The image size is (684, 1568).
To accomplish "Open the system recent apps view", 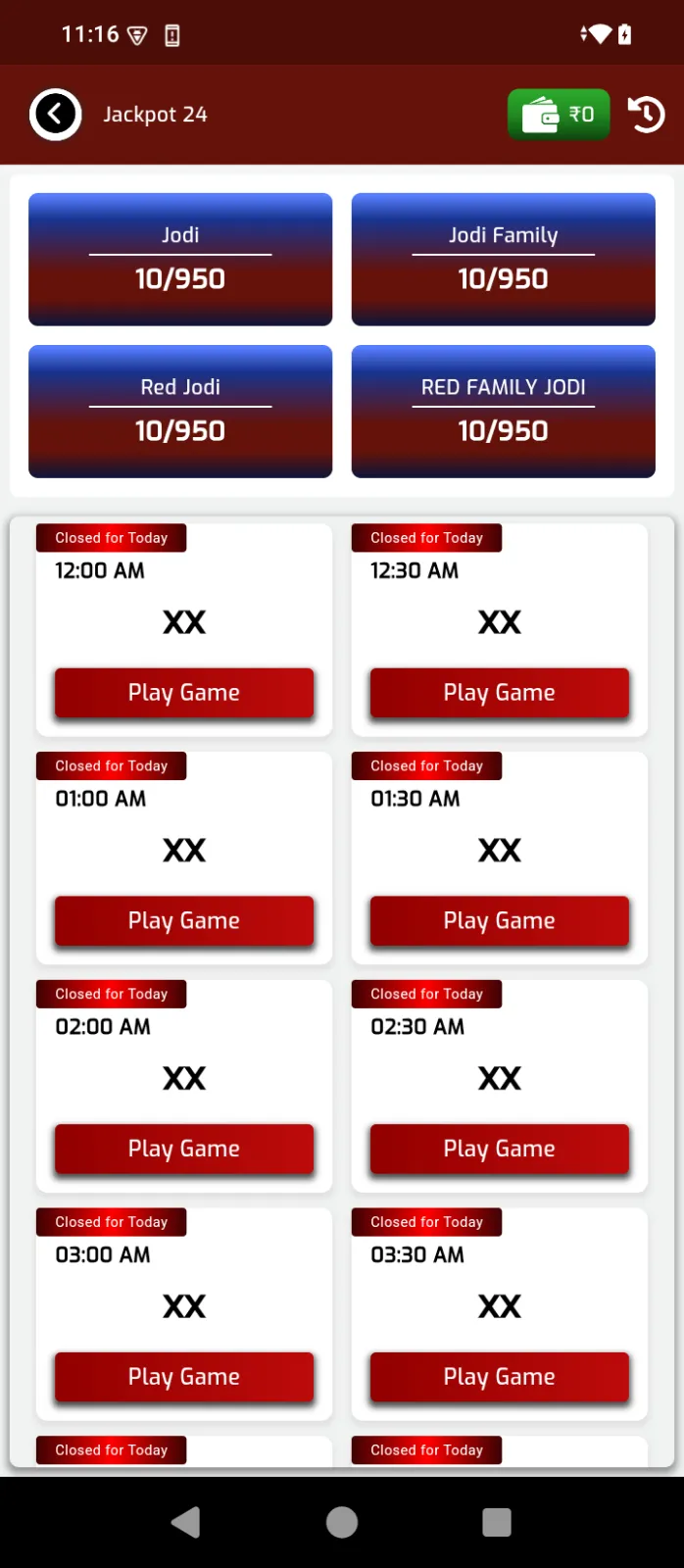I will point(497,1522).
